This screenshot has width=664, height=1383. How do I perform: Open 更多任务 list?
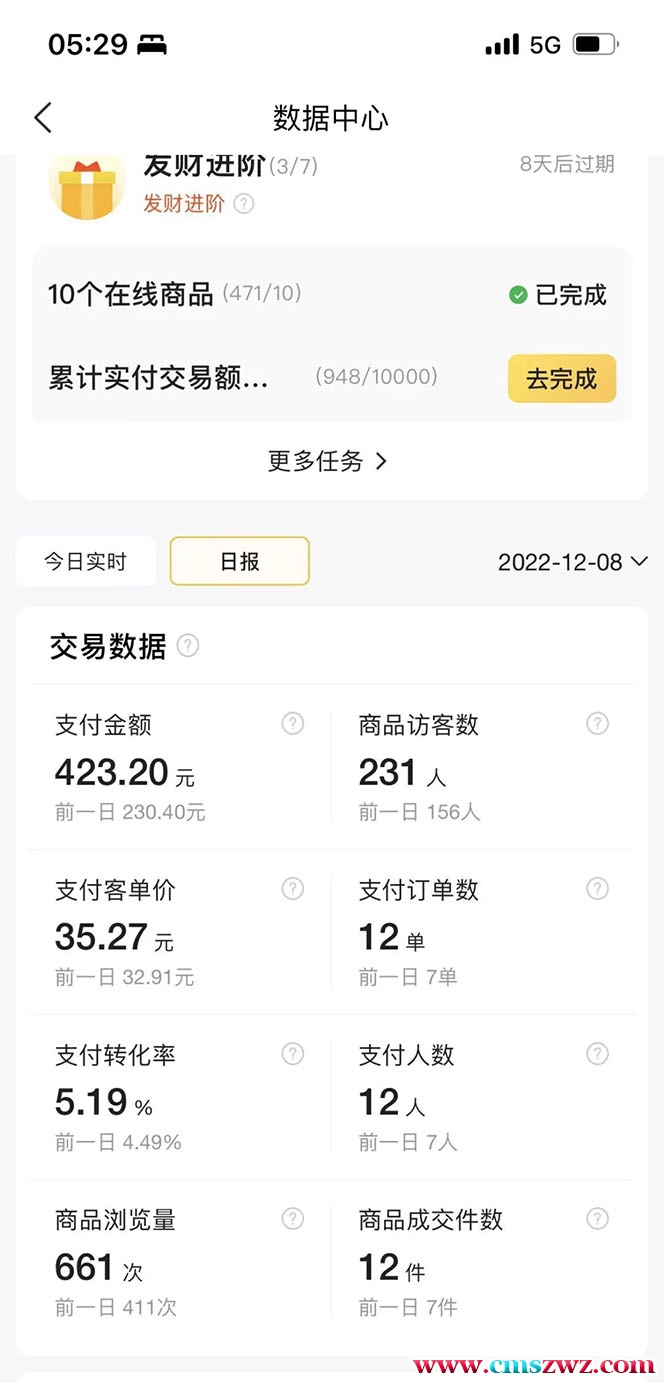tap(327, 461)
